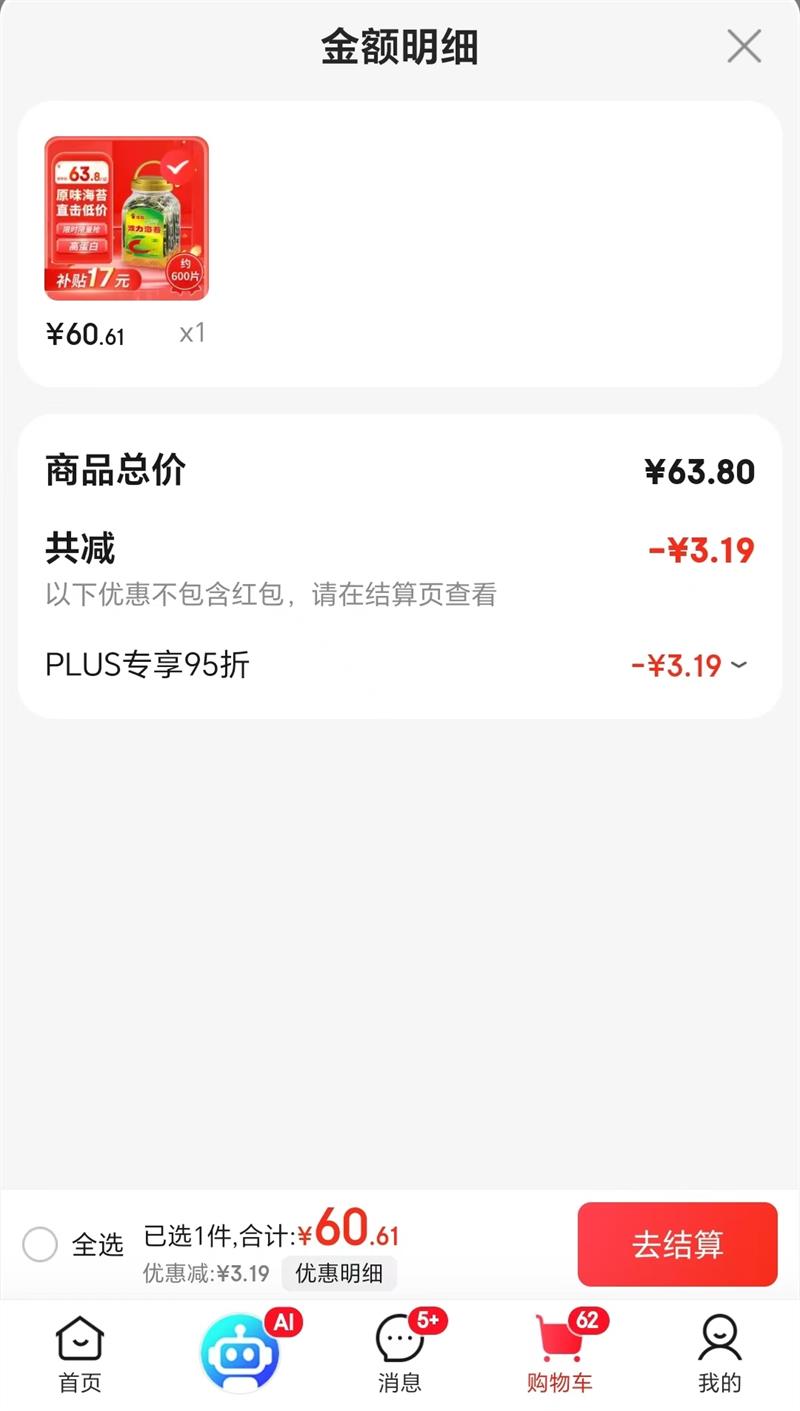This screenshot has height=1411, width=800.
Task: Go to the 首页 home tab
Action: (x=80, y=1354)
